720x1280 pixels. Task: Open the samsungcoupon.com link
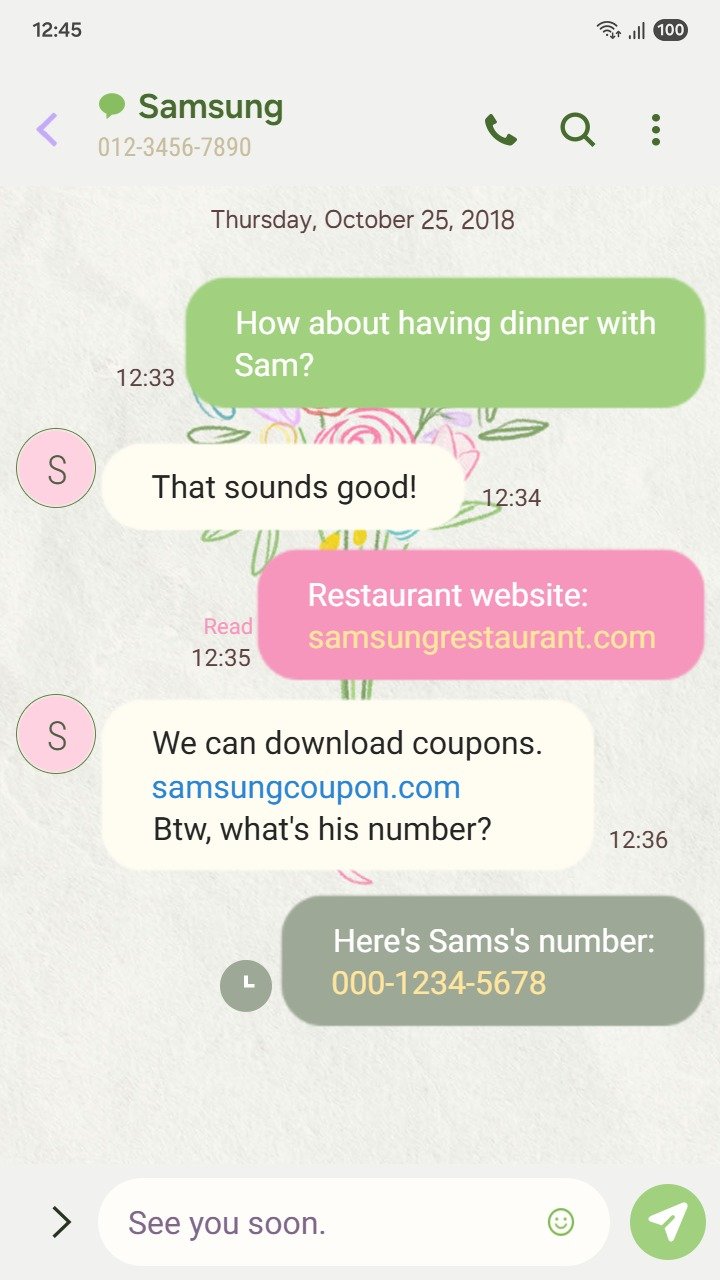coord(306,787)
